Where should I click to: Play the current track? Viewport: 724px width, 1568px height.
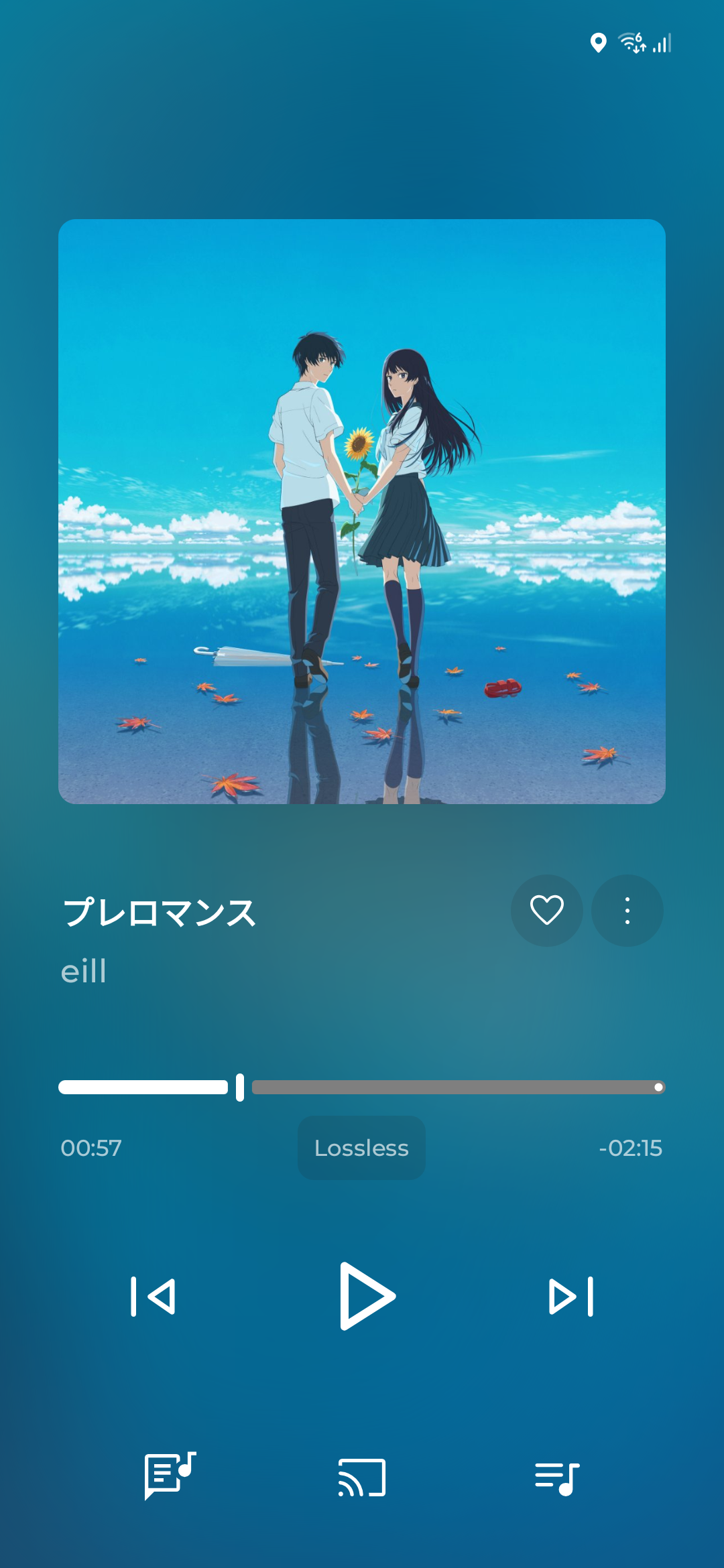365,1296
